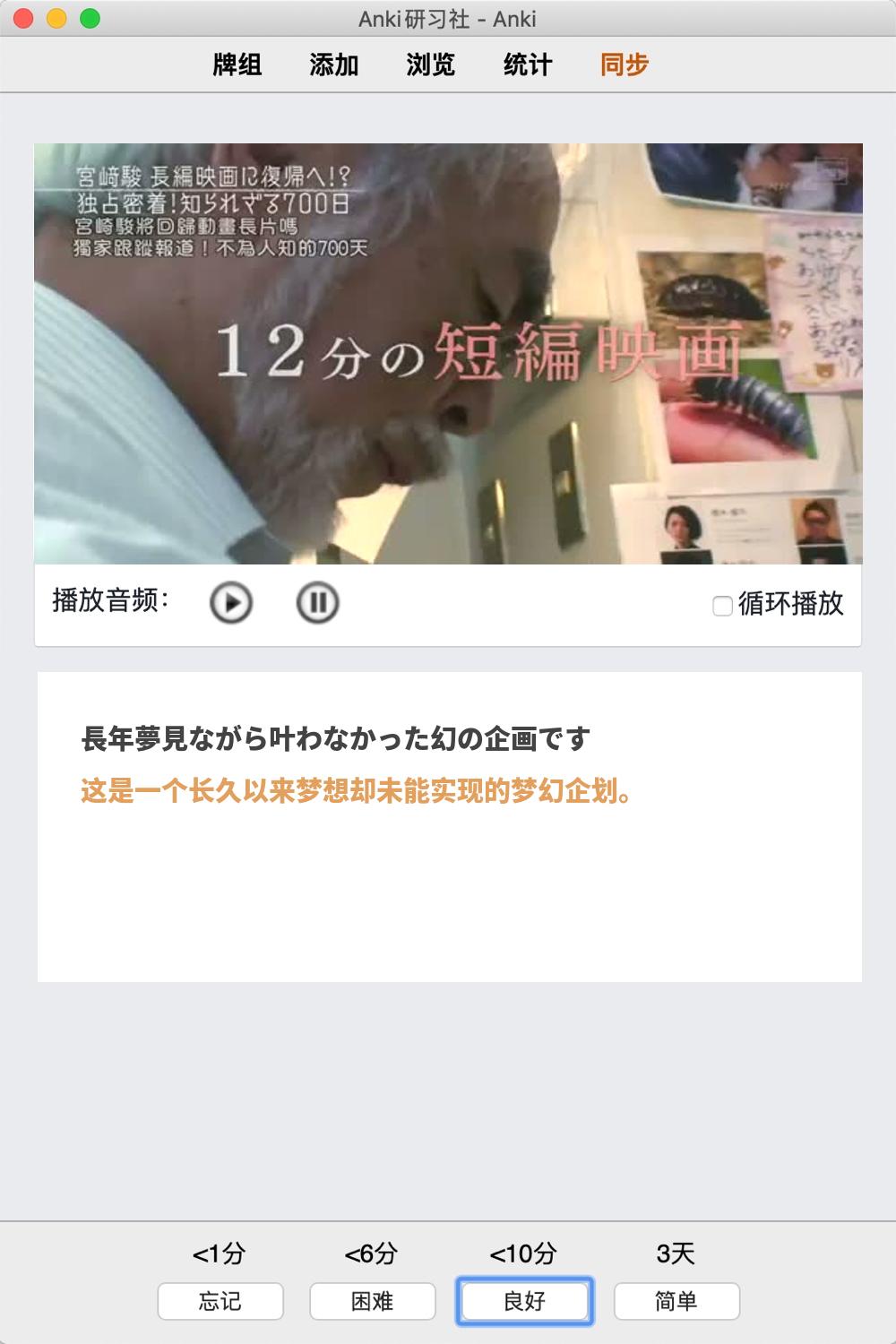
Task: Tap 同步 to sync the collection
Action: [x=625, y=65]
